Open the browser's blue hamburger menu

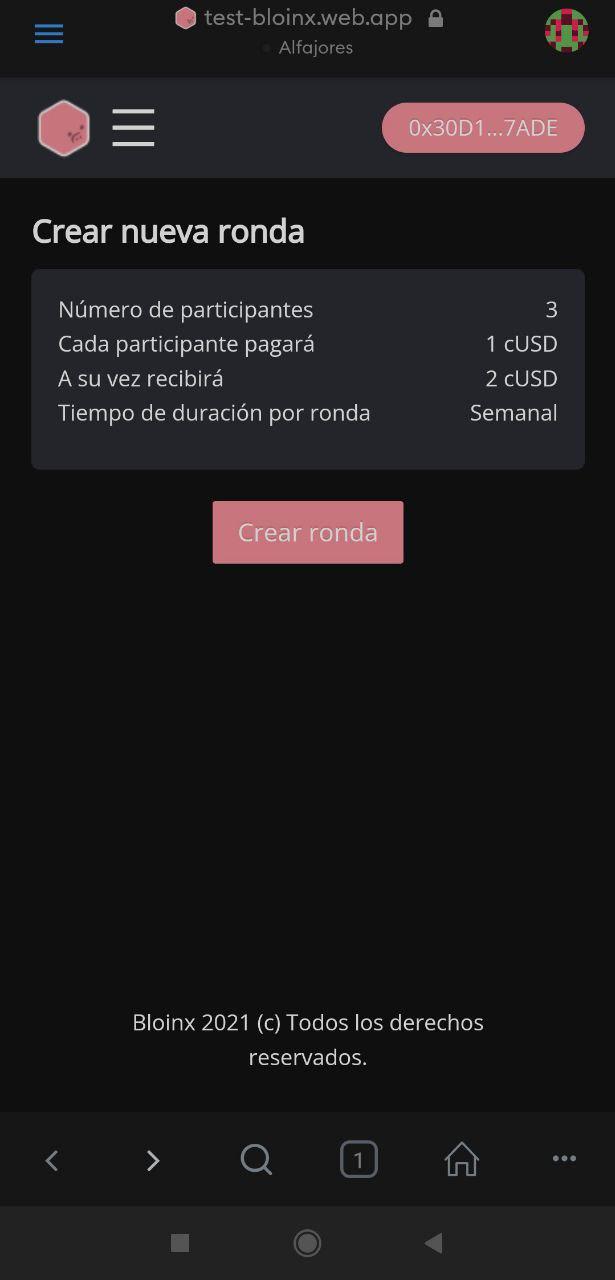coord(49,33)
